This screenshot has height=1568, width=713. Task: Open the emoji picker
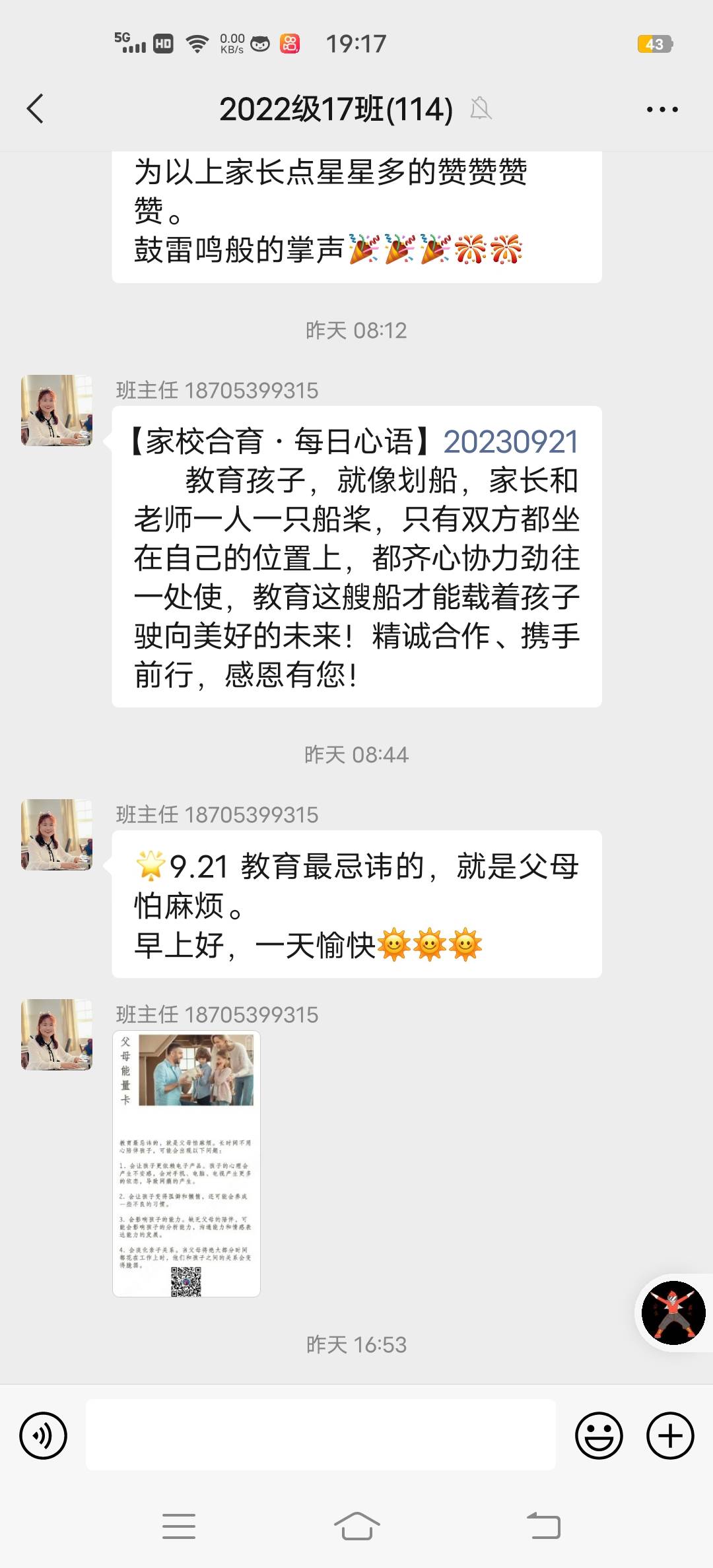(599, 1435)
